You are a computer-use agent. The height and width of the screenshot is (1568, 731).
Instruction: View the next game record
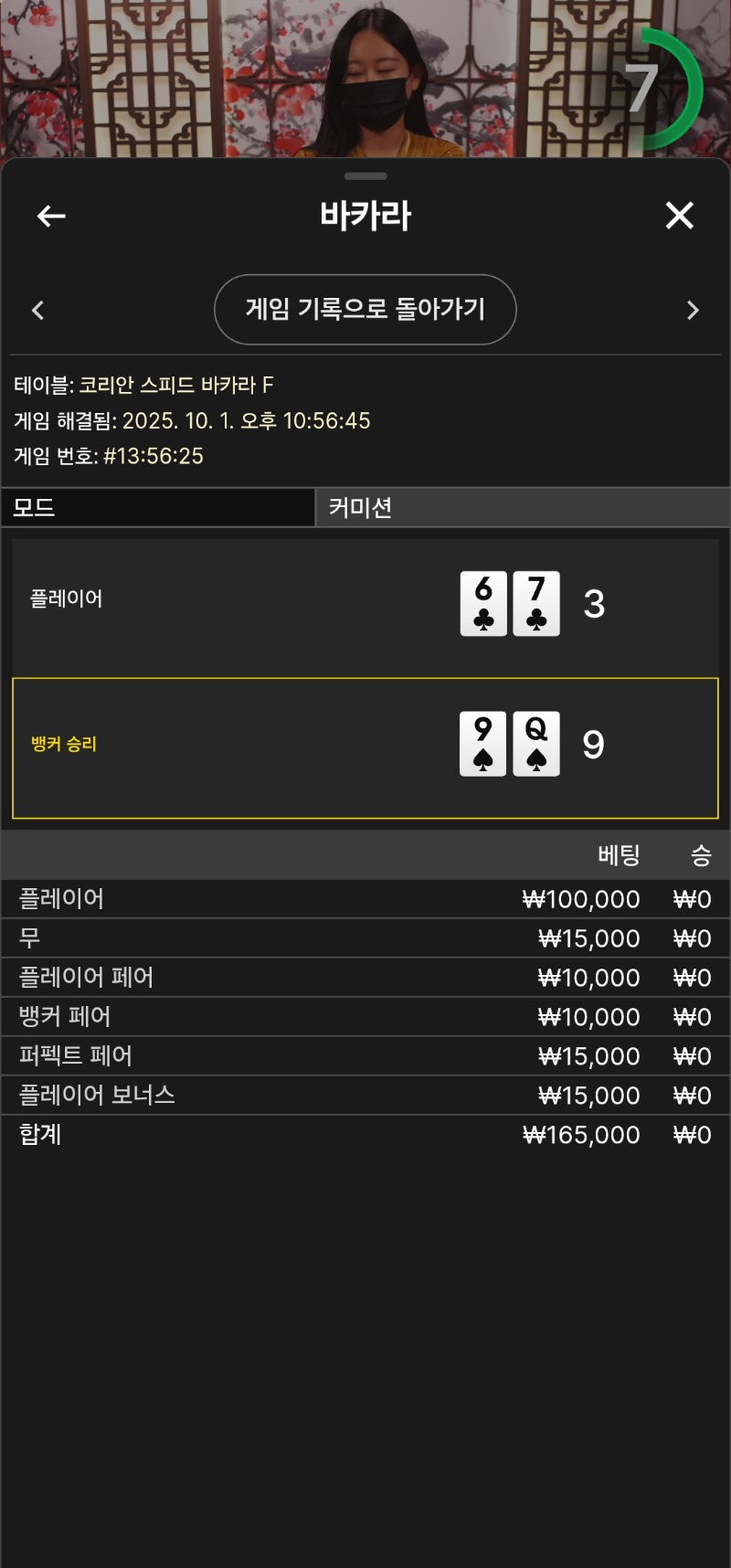tap(692, 311)
